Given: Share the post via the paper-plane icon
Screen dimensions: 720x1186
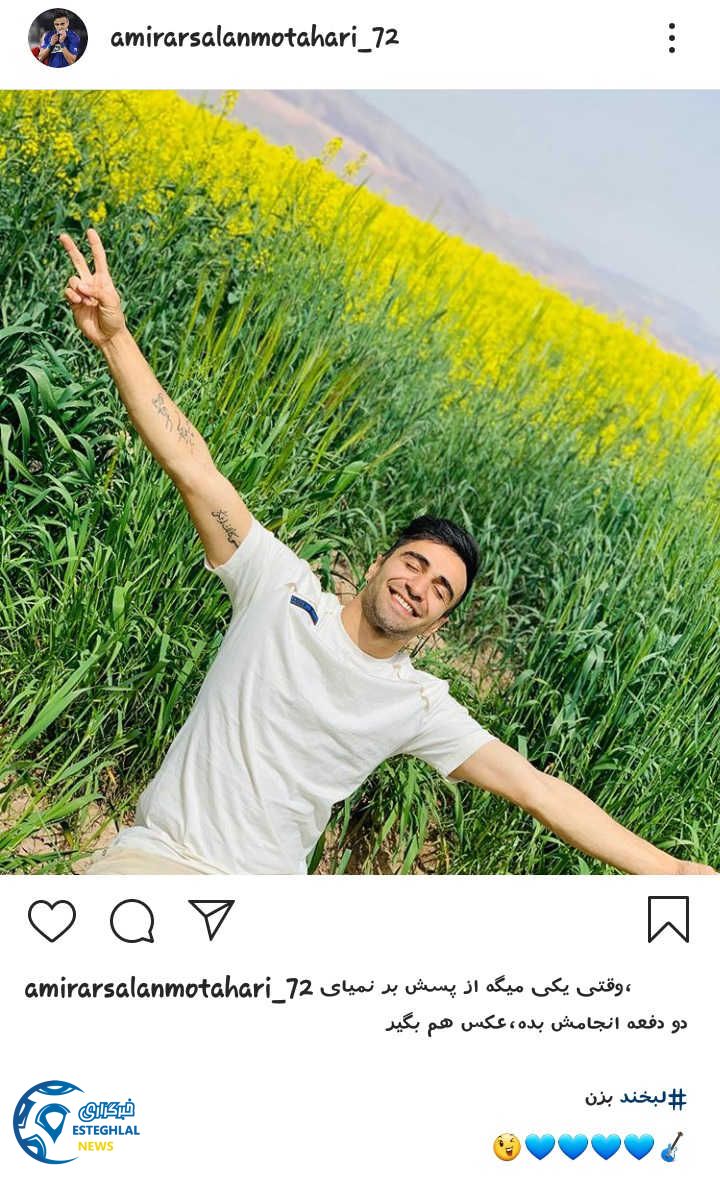Looking at the screenshot, I should click(x=211, y=919).
